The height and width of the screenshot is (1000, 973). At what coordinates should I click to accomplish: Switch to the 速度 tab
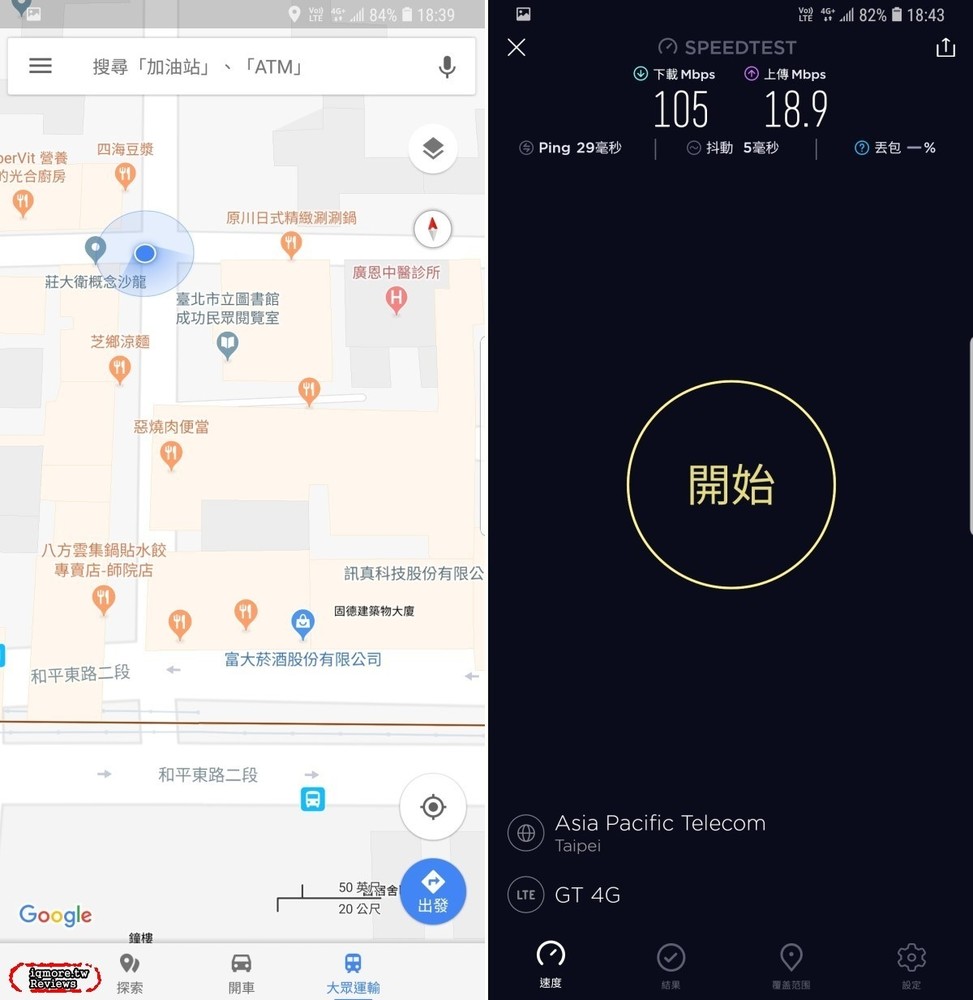[x=550, y=965]
